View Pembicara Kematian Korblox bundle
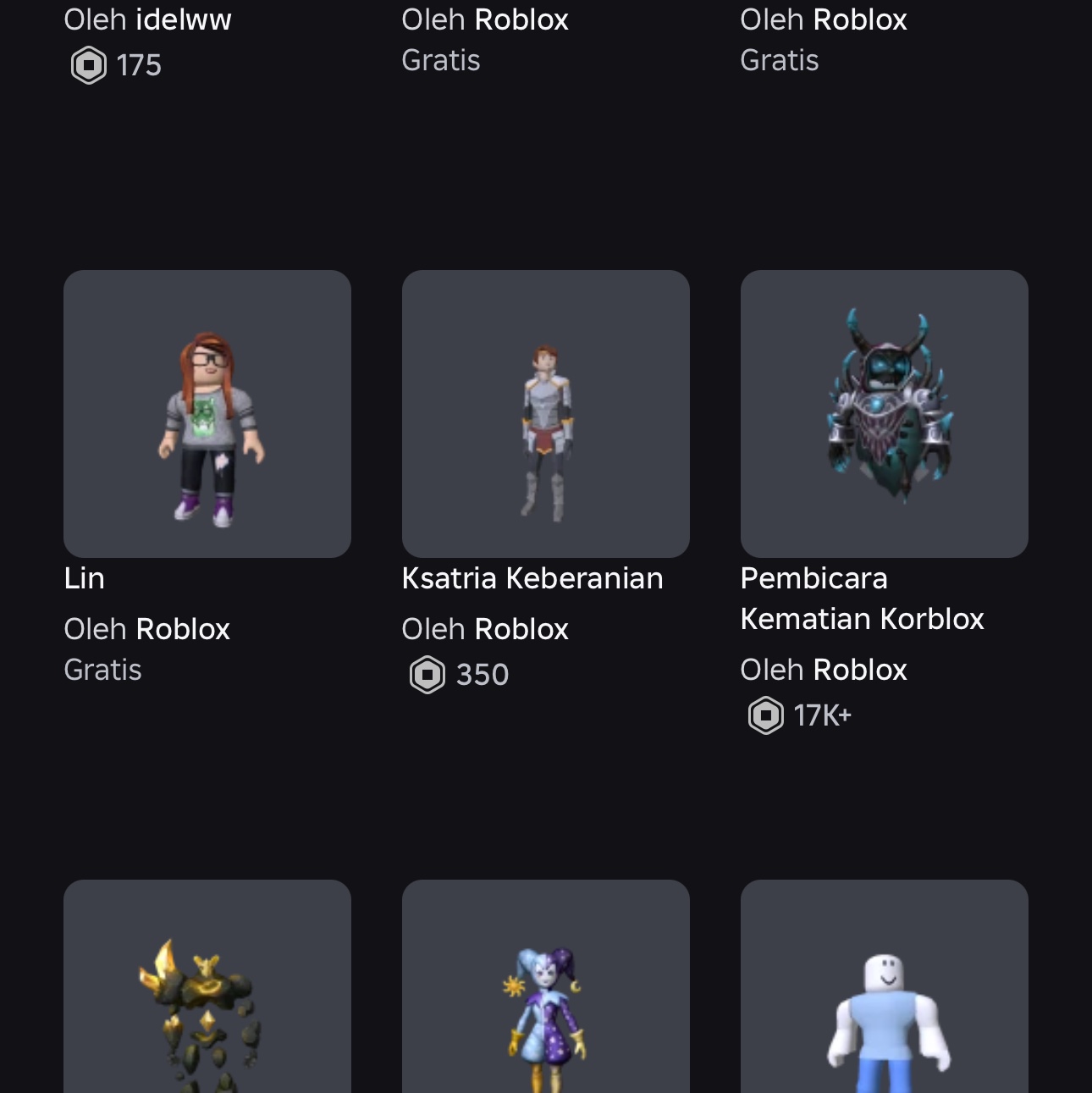This screenshot has height=1093, width=1092. point(885,414)
